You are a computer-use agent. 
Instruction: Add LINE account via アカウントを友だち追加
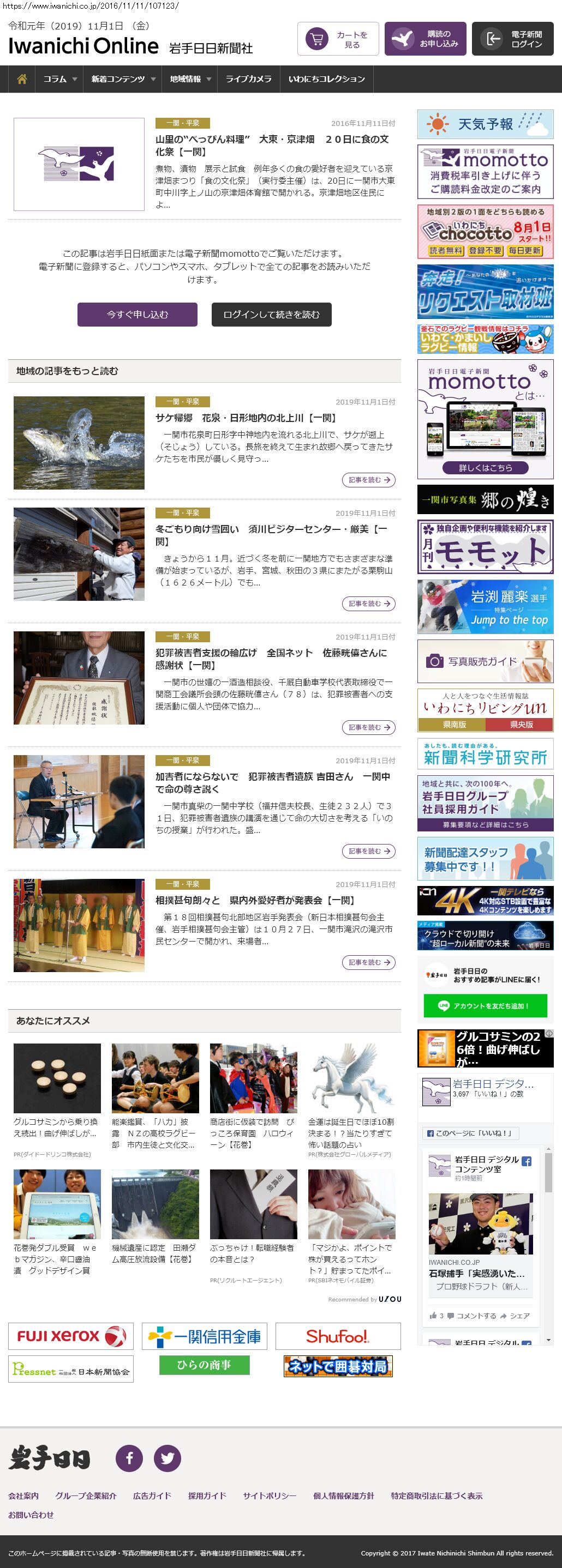click(x=485, y=1005)
